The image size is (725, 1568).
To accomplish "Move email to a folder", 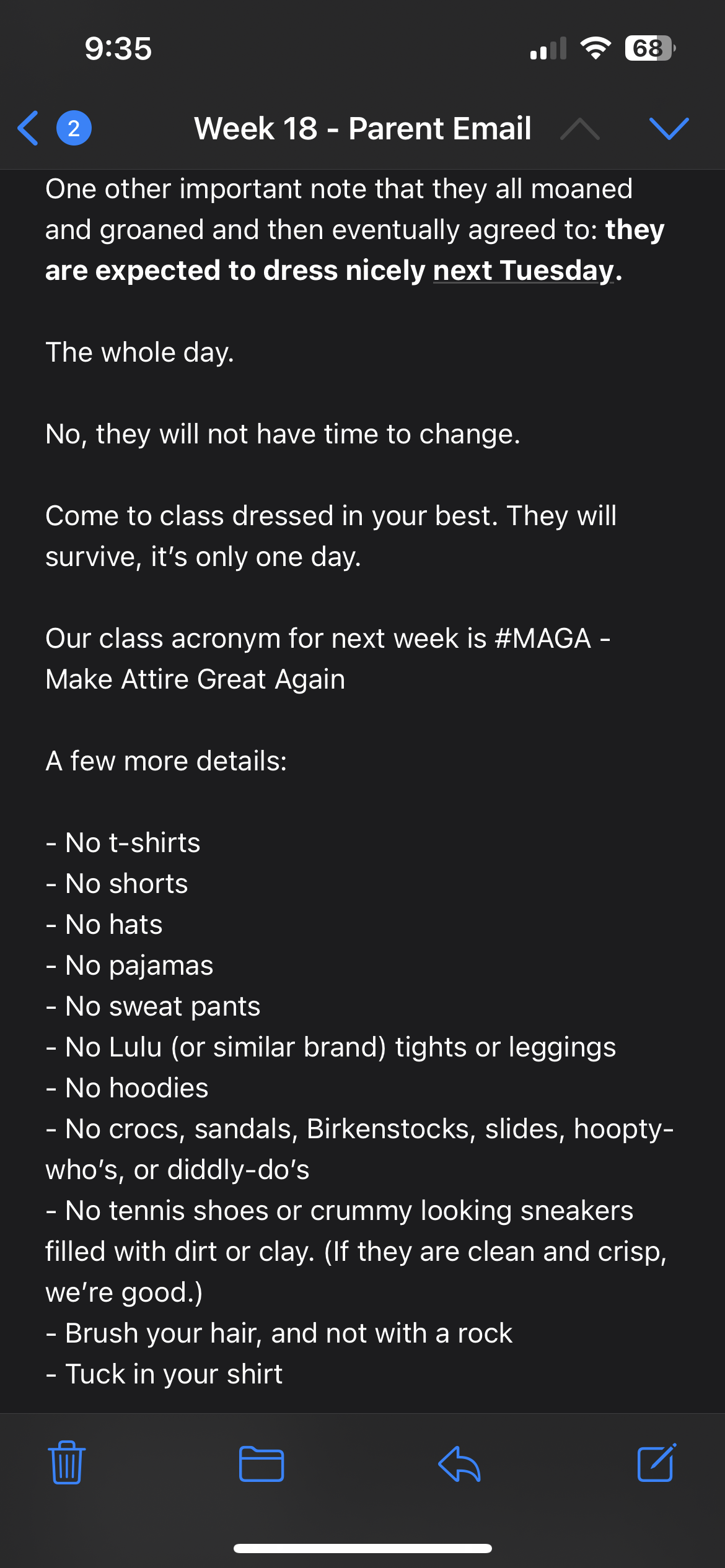I will pos(261,1464).
